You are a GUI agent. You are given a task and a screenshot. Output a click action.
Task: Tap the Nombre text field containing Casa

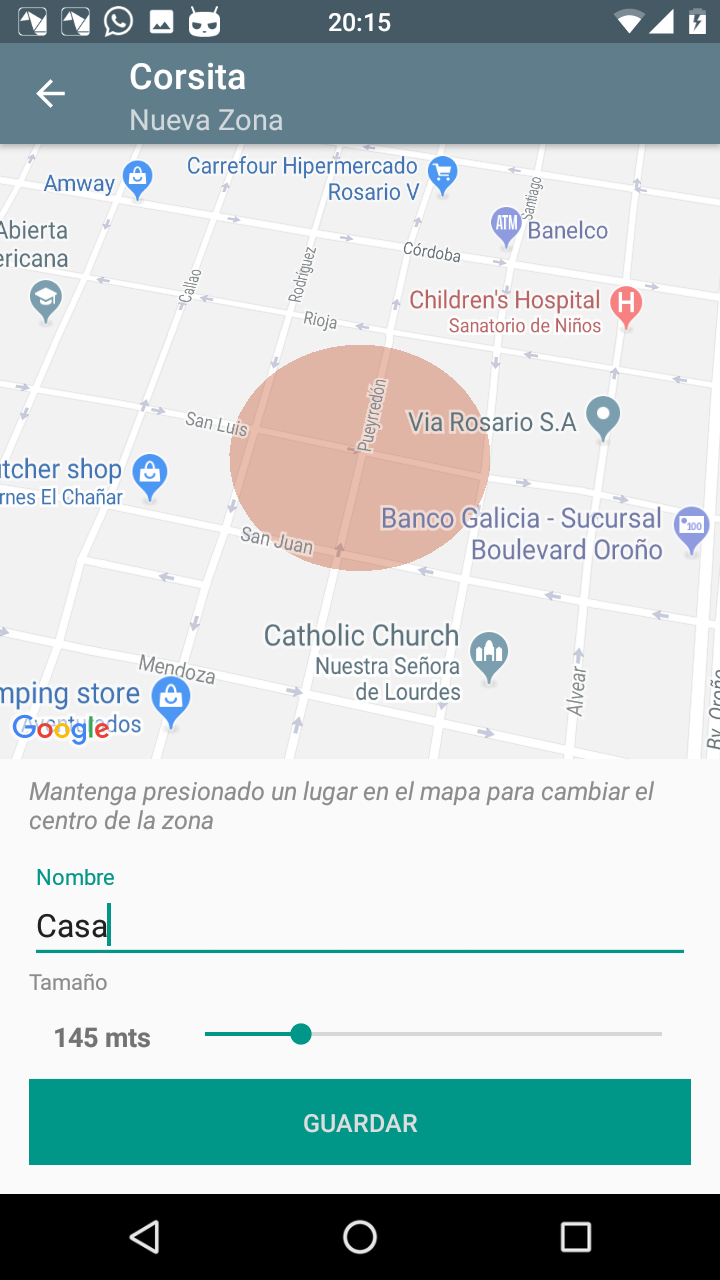(360, 926)
